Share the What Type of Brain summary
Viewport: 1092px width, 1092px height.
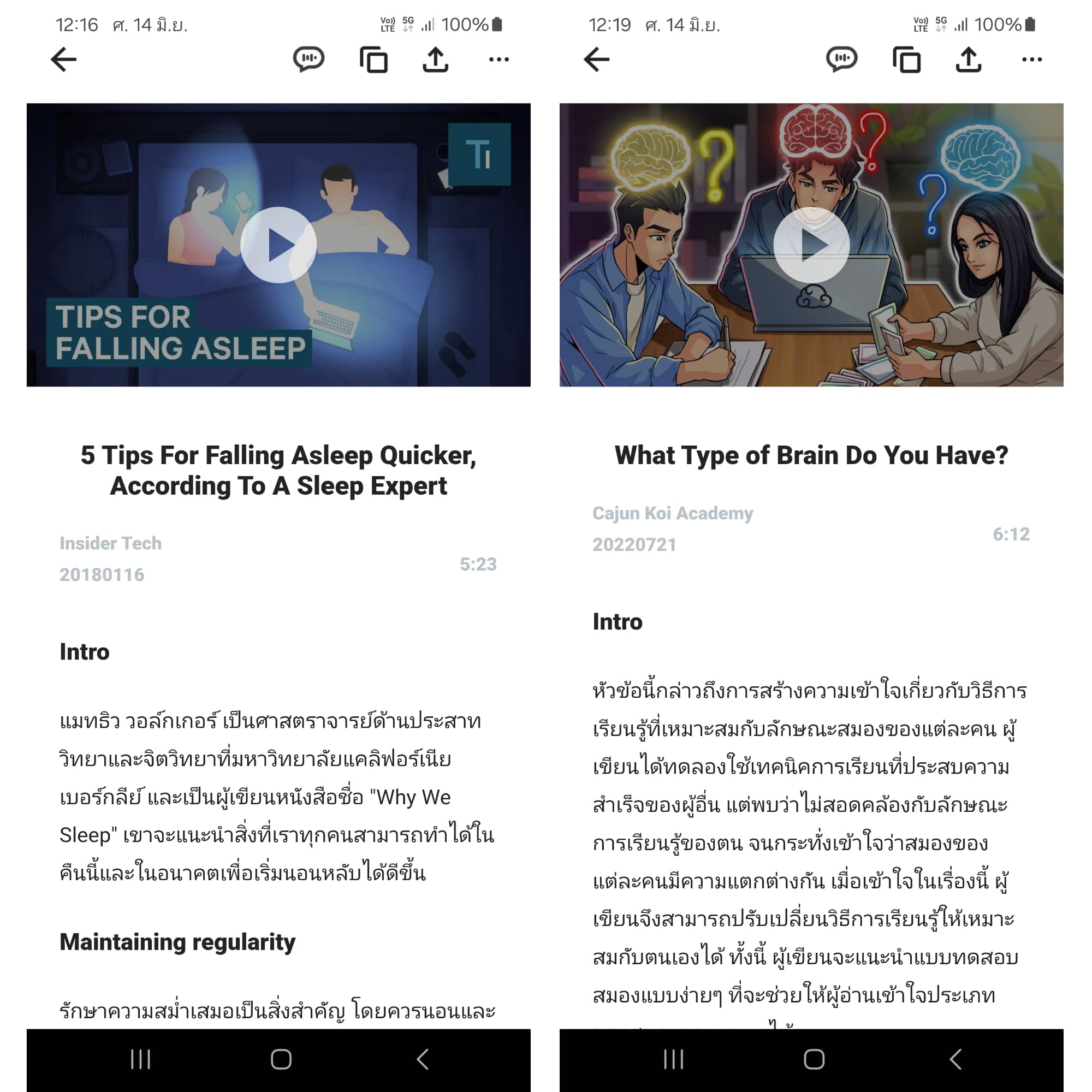pos(968,60)
